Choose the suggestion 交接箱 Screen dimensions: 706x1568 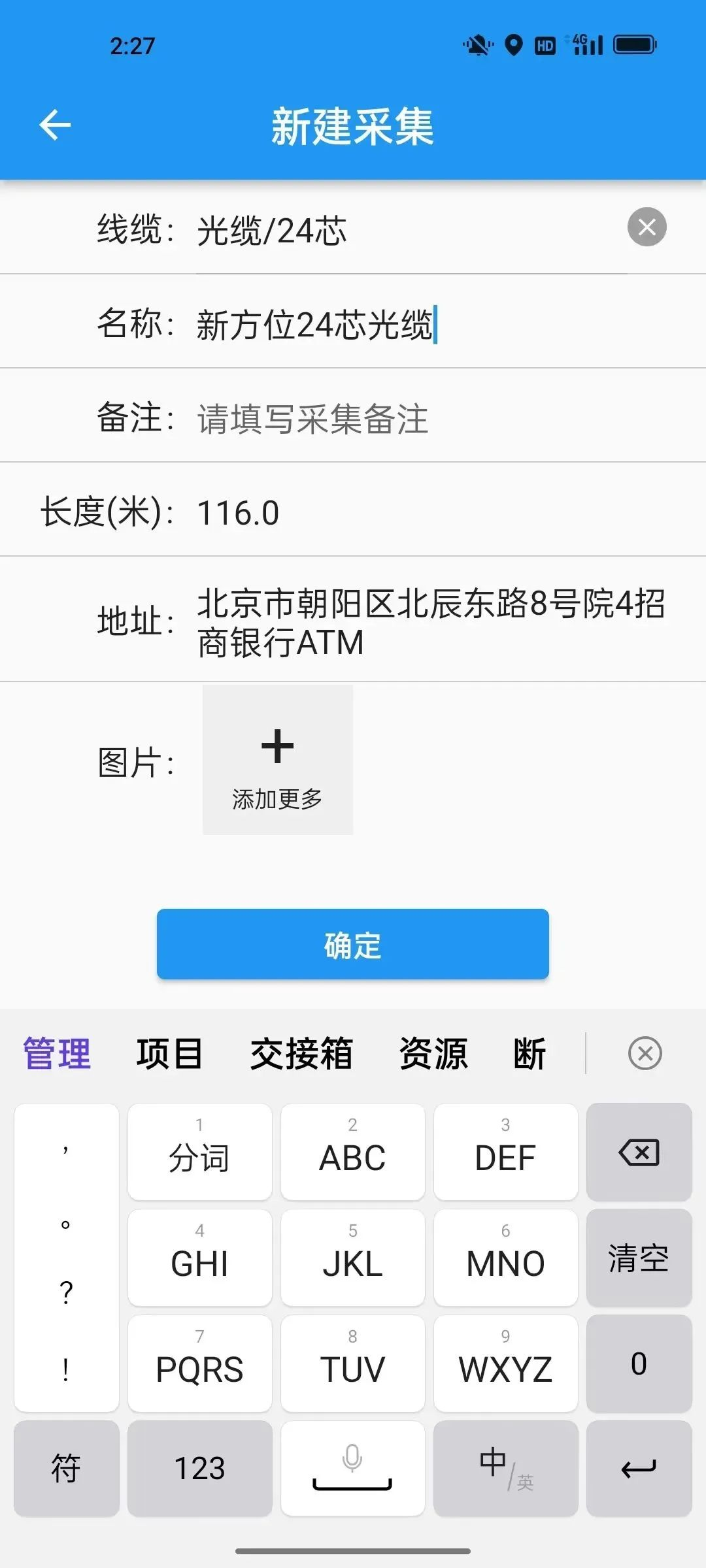301,1054
